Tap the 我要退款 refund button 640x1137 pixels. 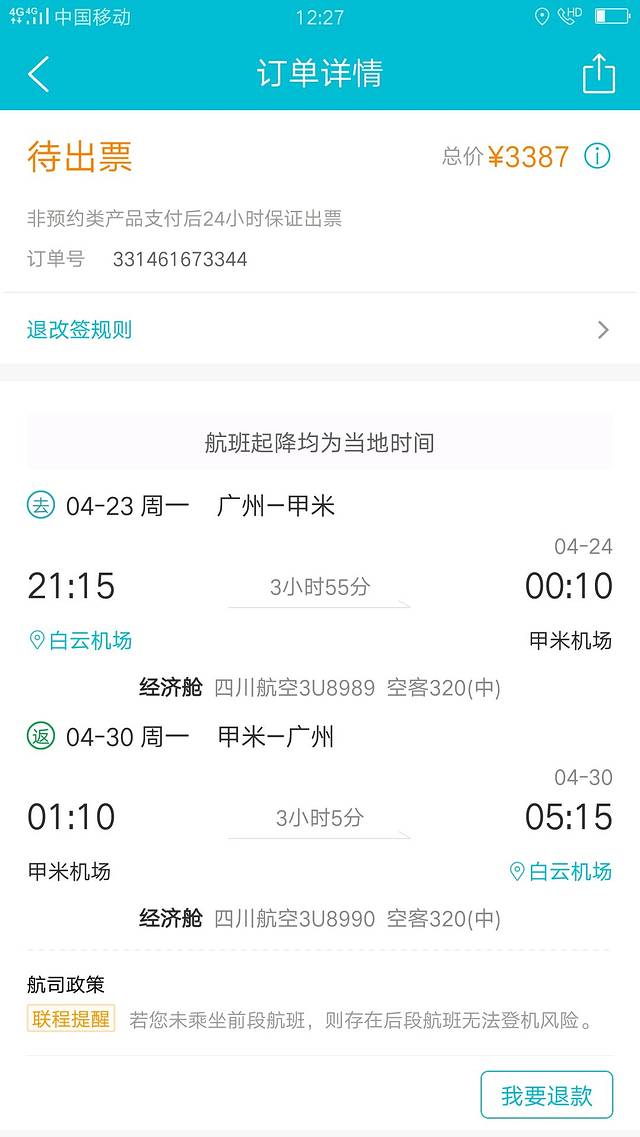pyautogui.click(x=546, y=1095)
